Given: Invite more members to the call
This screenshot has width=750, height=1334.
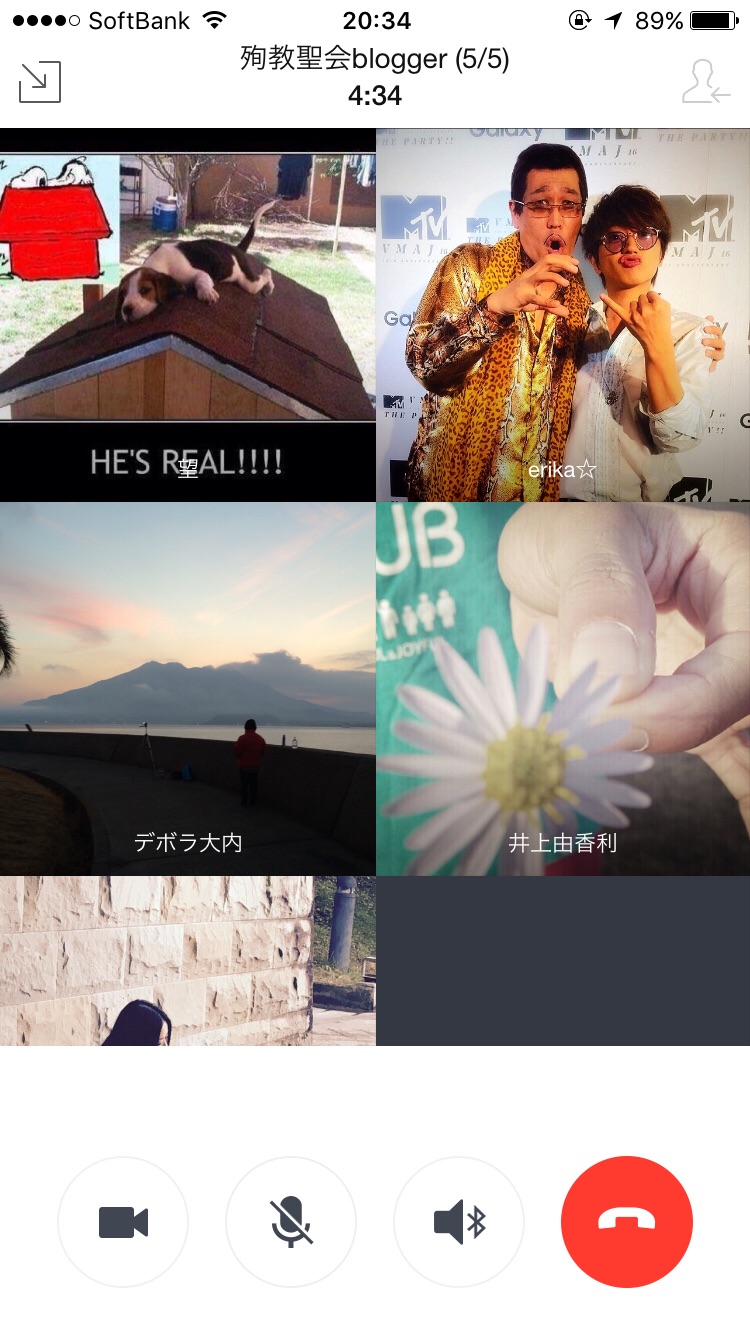Looking at the screenshot, I should tap(706, 82).
